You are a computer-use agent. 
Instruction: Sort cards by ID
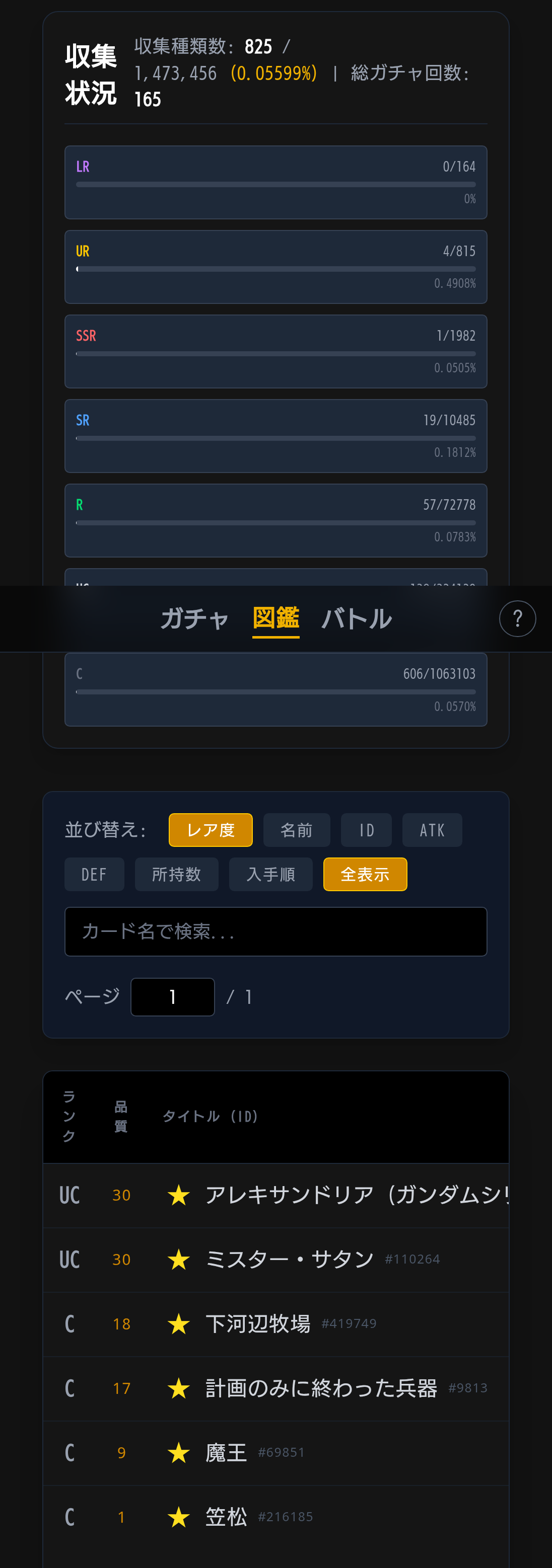[366, 830]
